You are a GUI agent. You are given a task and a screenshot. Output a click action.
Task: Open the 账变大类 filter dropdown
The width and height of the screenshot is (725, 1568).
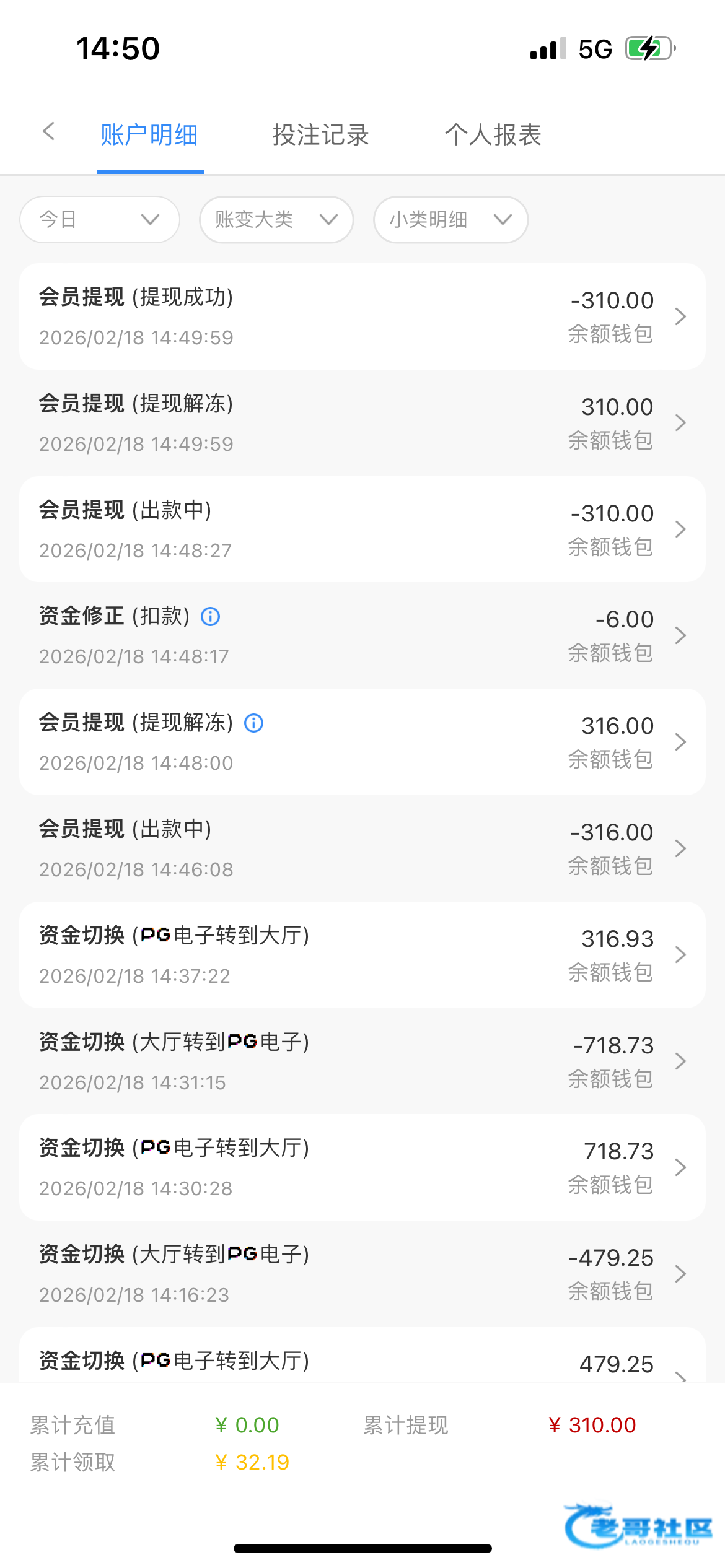[276, 220]
